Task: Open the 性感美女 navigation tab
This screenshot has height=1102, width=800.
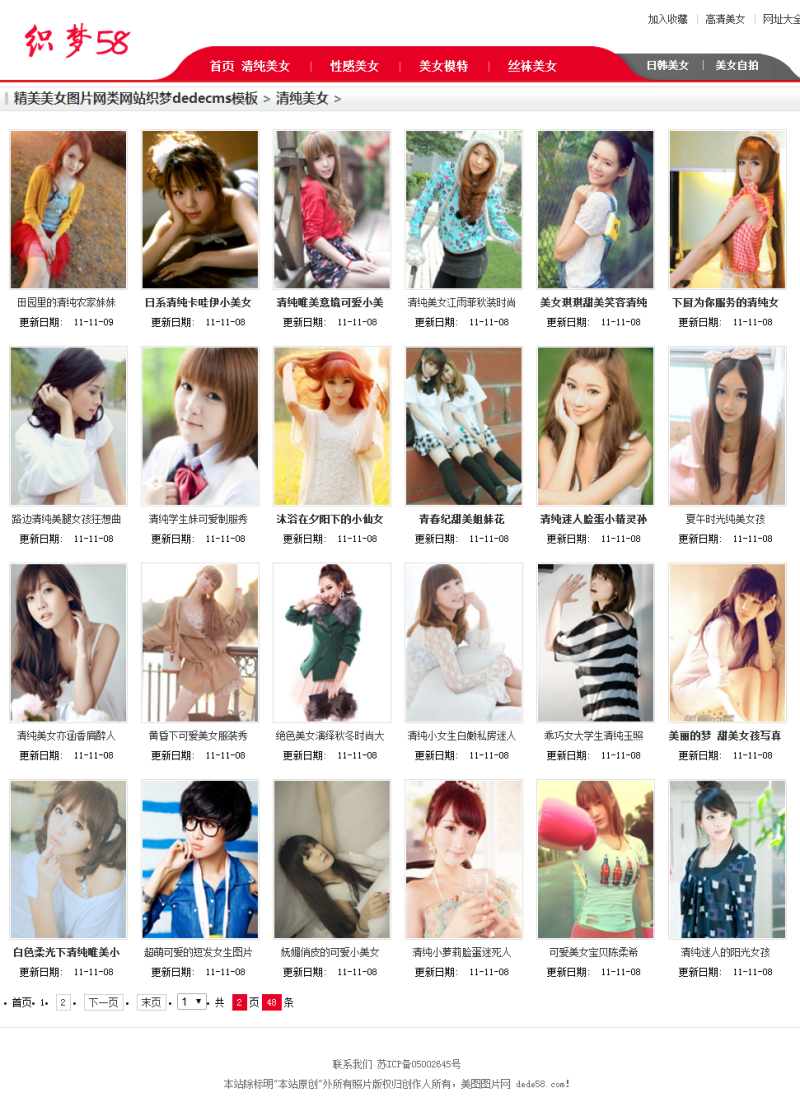Action: coord(354,66)
